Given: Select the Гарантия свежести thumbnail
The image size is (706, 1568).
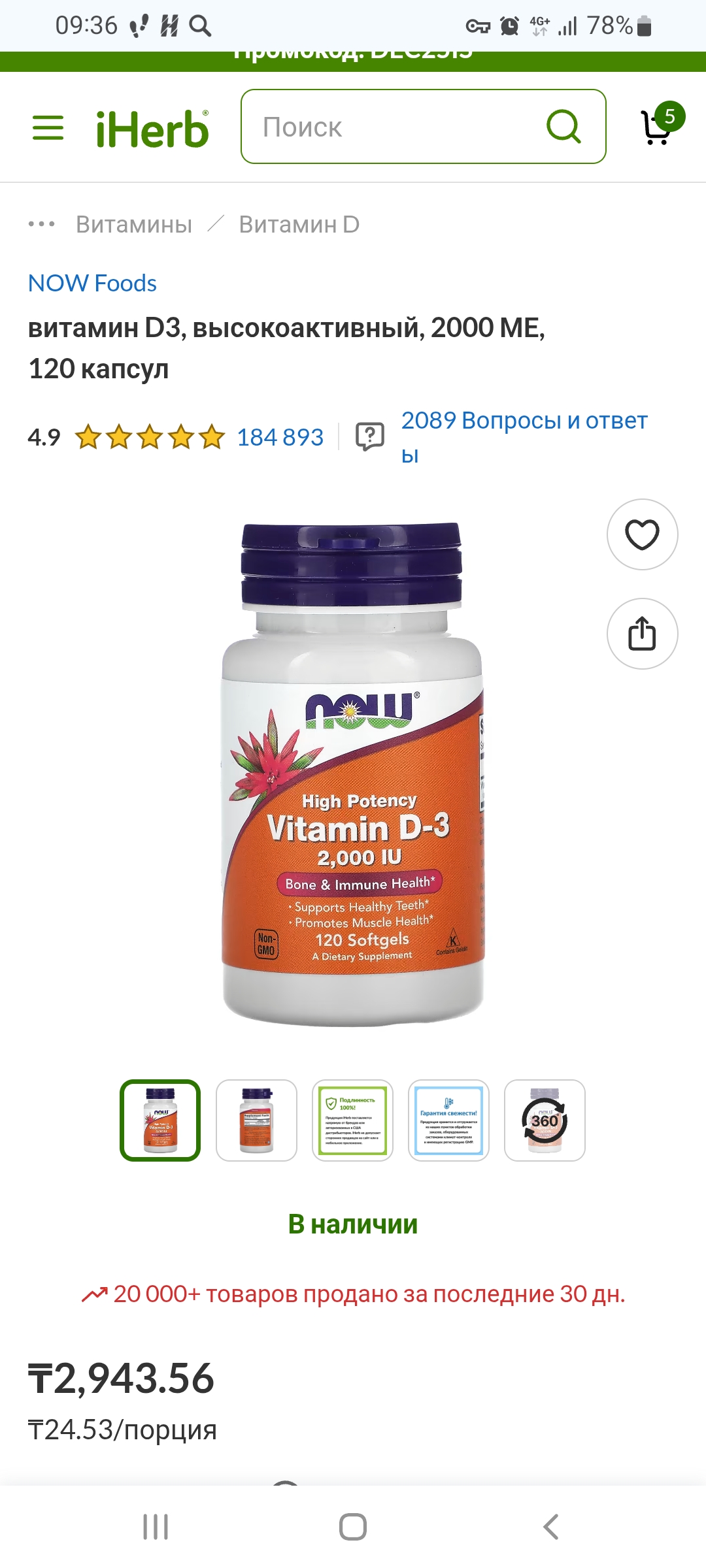Looking at the screenshot, I should click(448, 1120).
